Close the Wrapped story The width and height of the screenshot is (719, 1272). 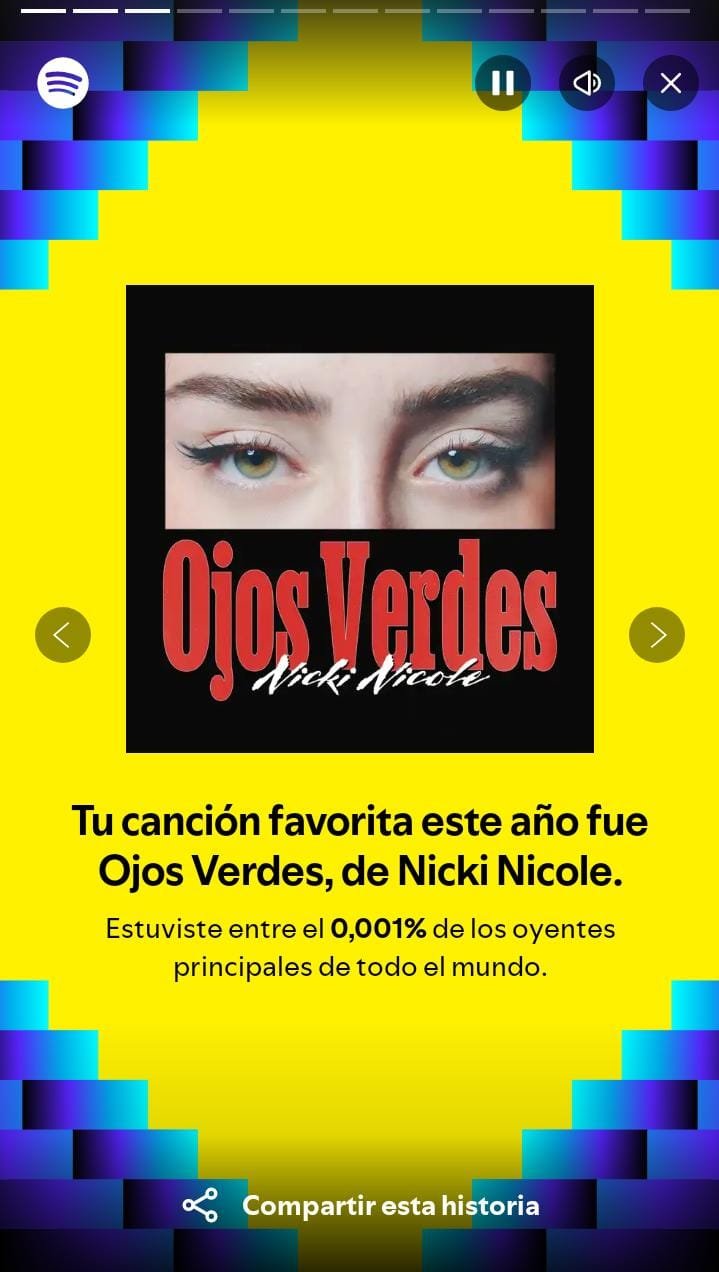pos(671,83)
